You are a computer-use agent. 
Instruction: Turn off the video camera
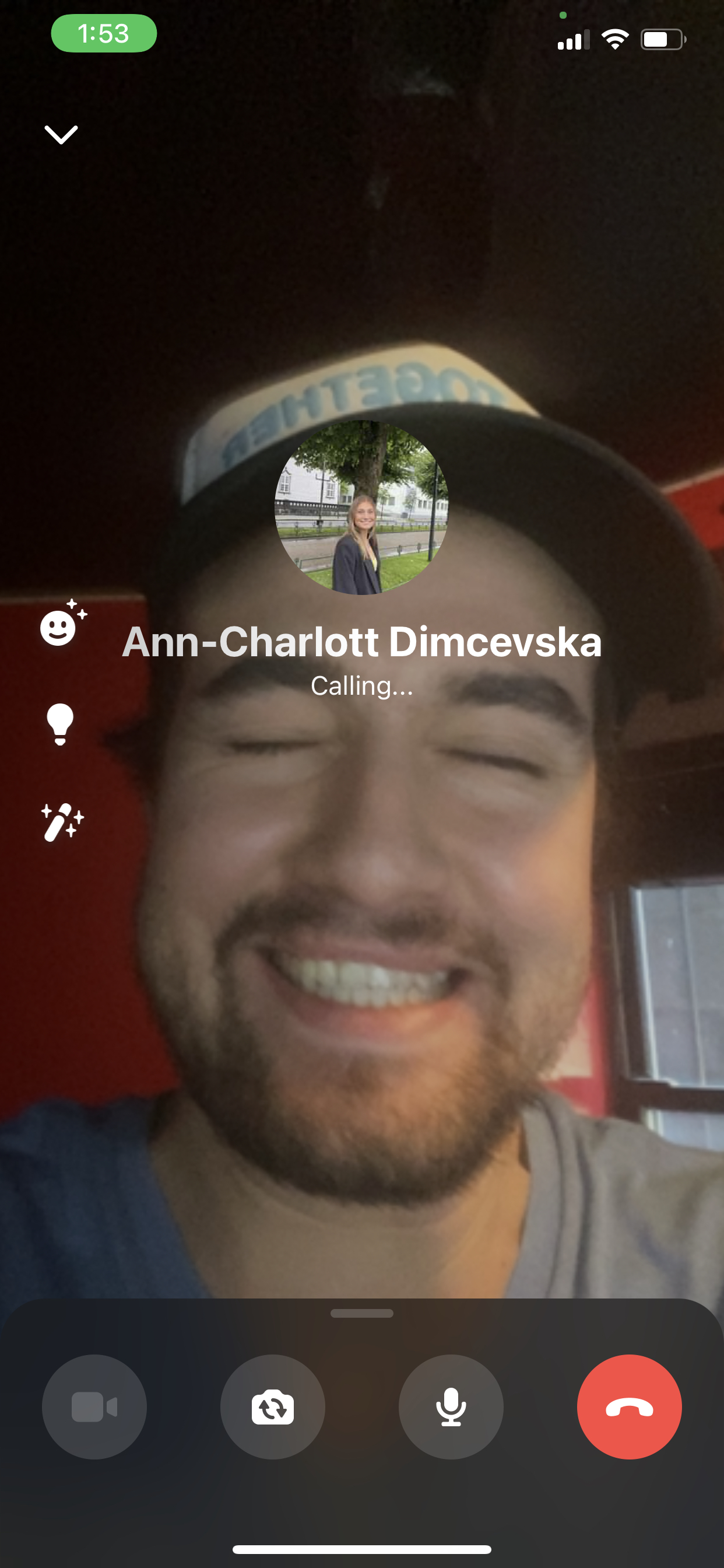pyautogui.click(x=94, y=1406)
